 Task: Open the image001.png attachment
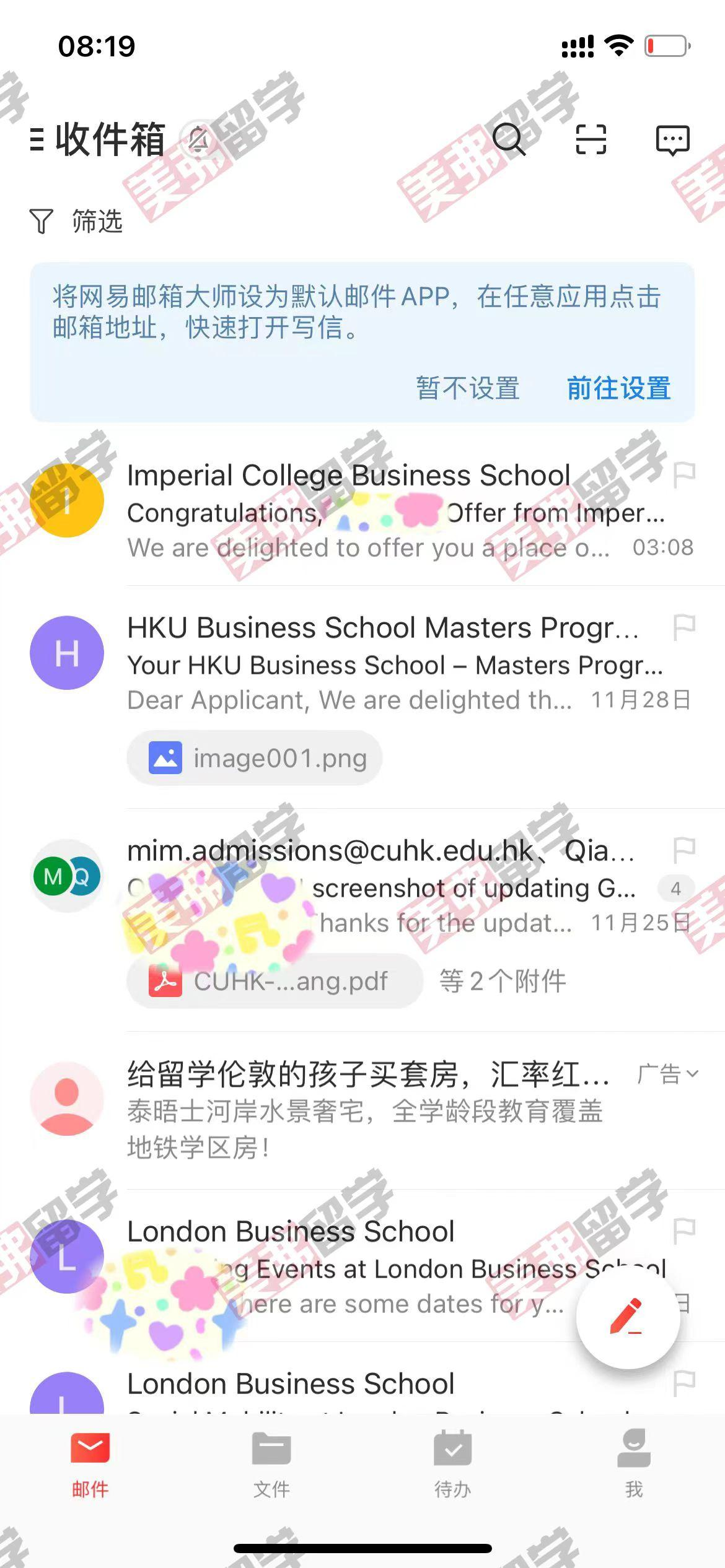point(255,758)
